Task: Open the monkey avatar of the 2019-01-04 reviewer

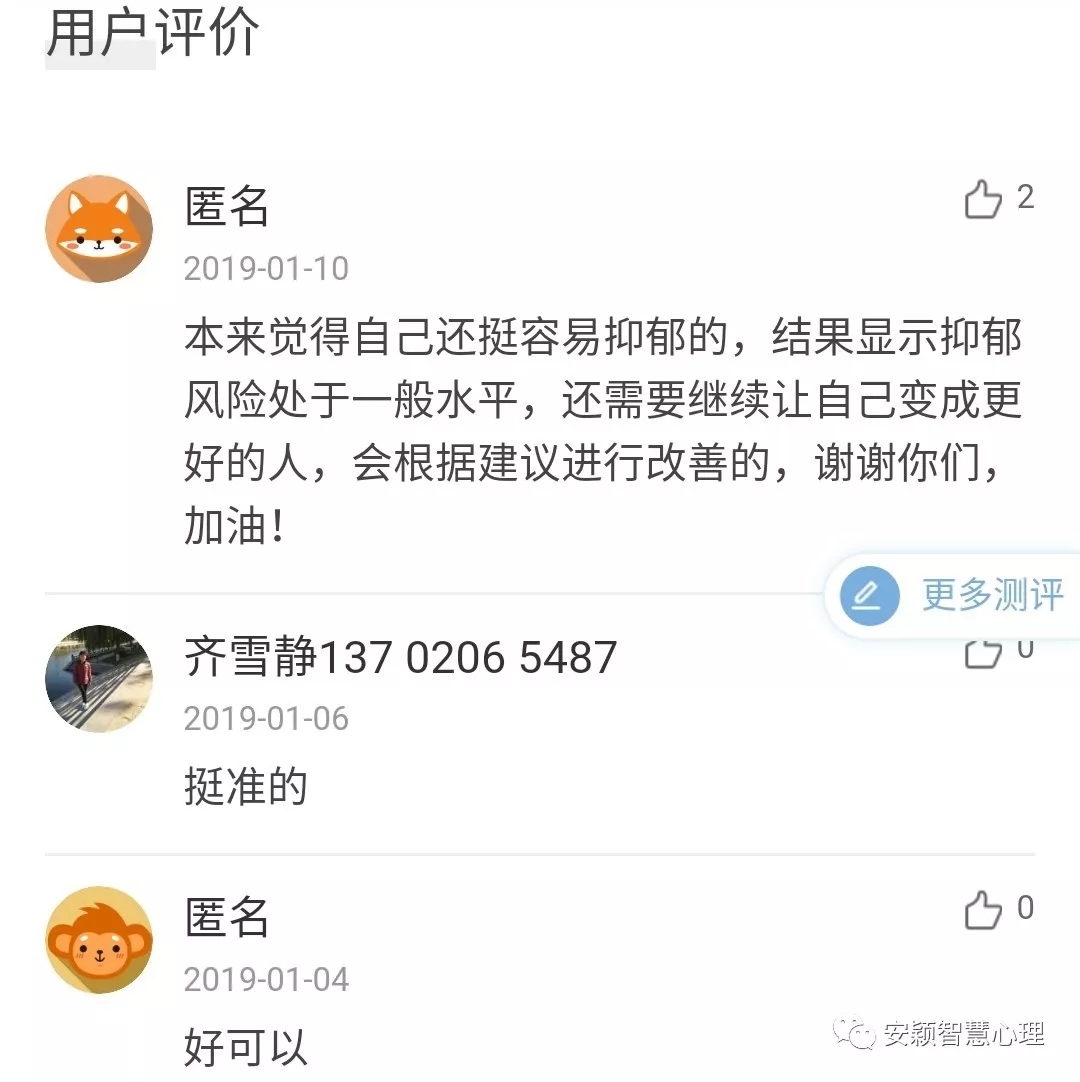Action: [99, 939]
